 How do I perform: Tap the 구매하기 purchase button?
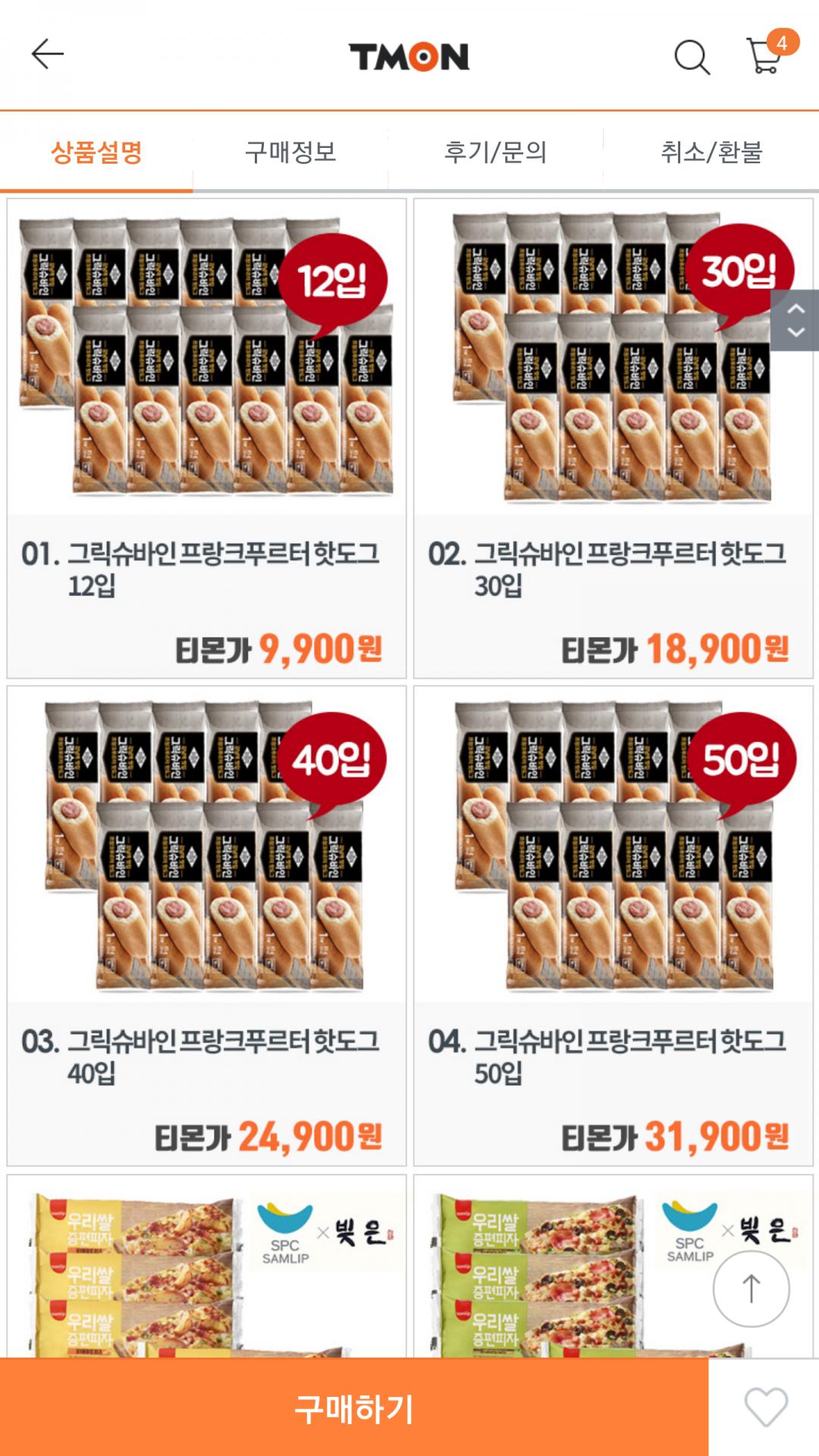coord(354,1408)
